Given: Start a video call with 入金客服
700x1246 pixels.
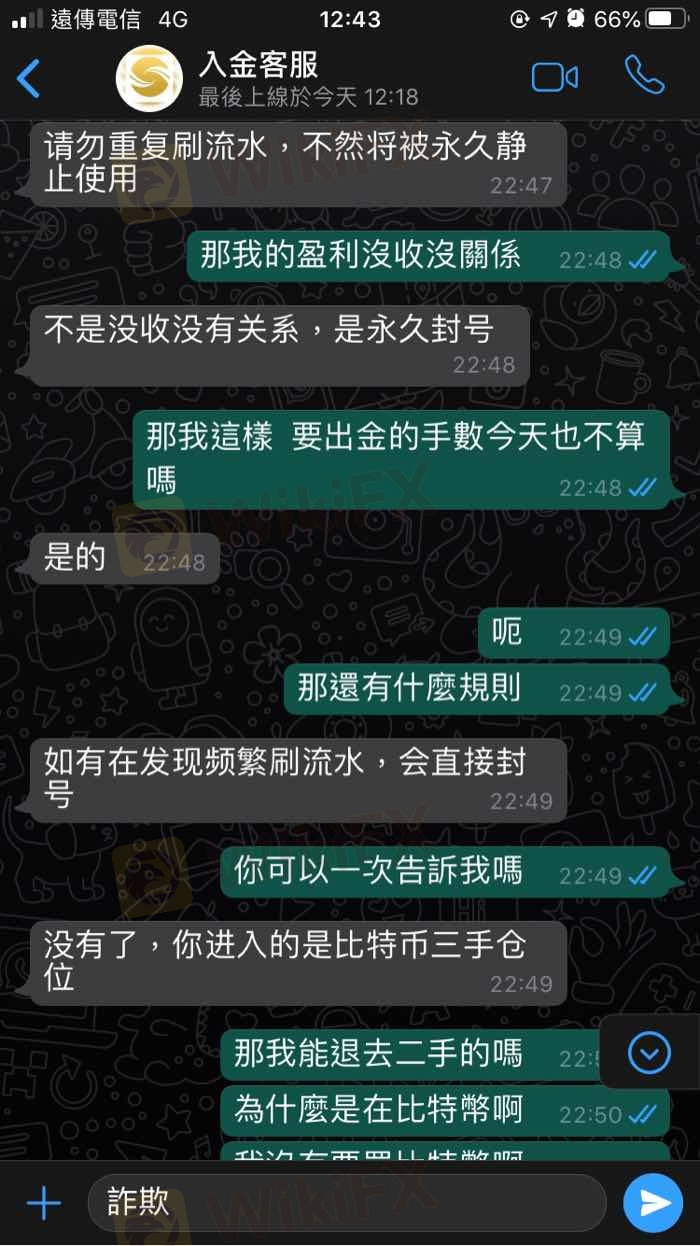Looking at the screenshot, I should (x=555, y=78).
